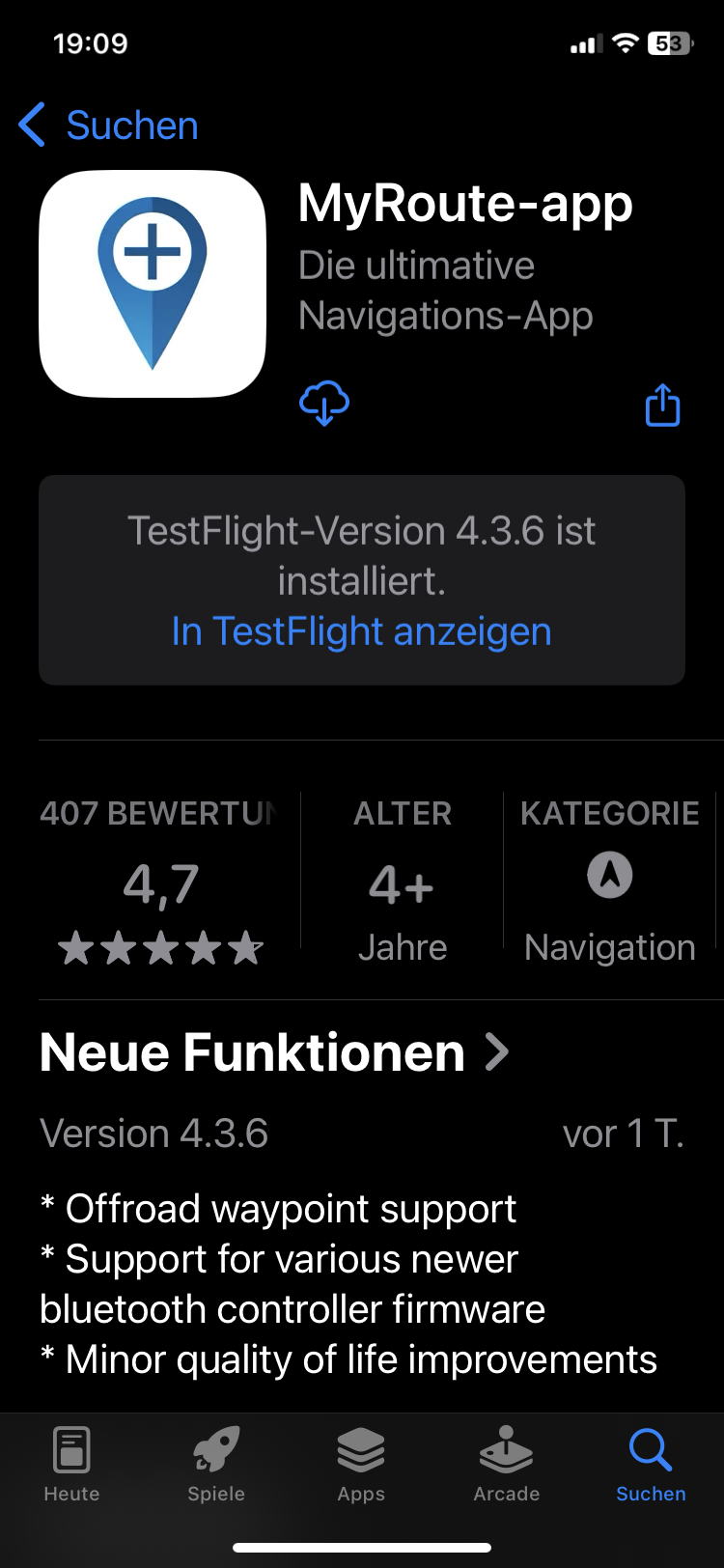
Task: View the 407 Bewertungen rating section
Action: click(161, 881)
